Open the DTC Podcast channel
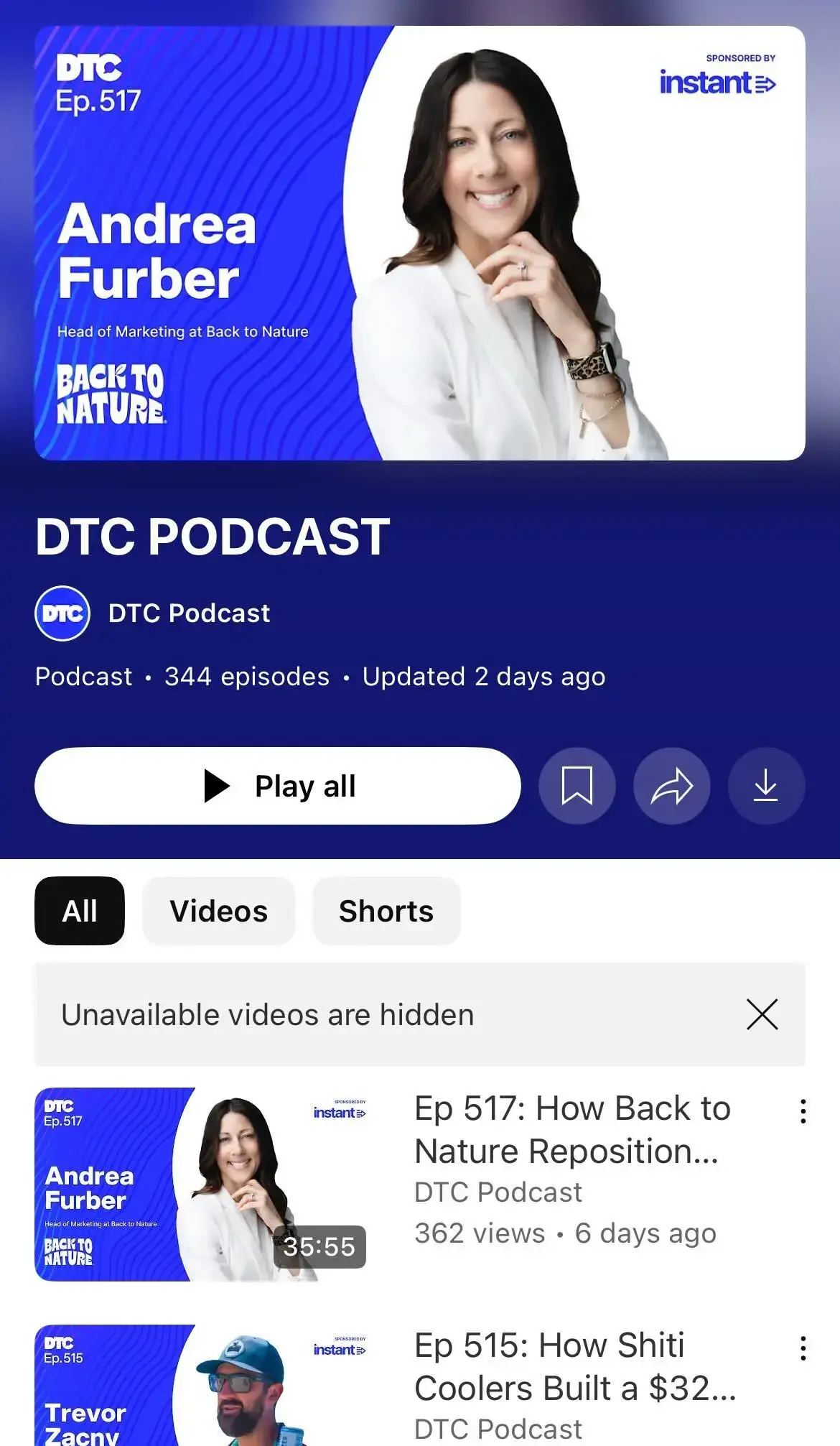This screenshot has width=840, height=1446. point(188,613)
